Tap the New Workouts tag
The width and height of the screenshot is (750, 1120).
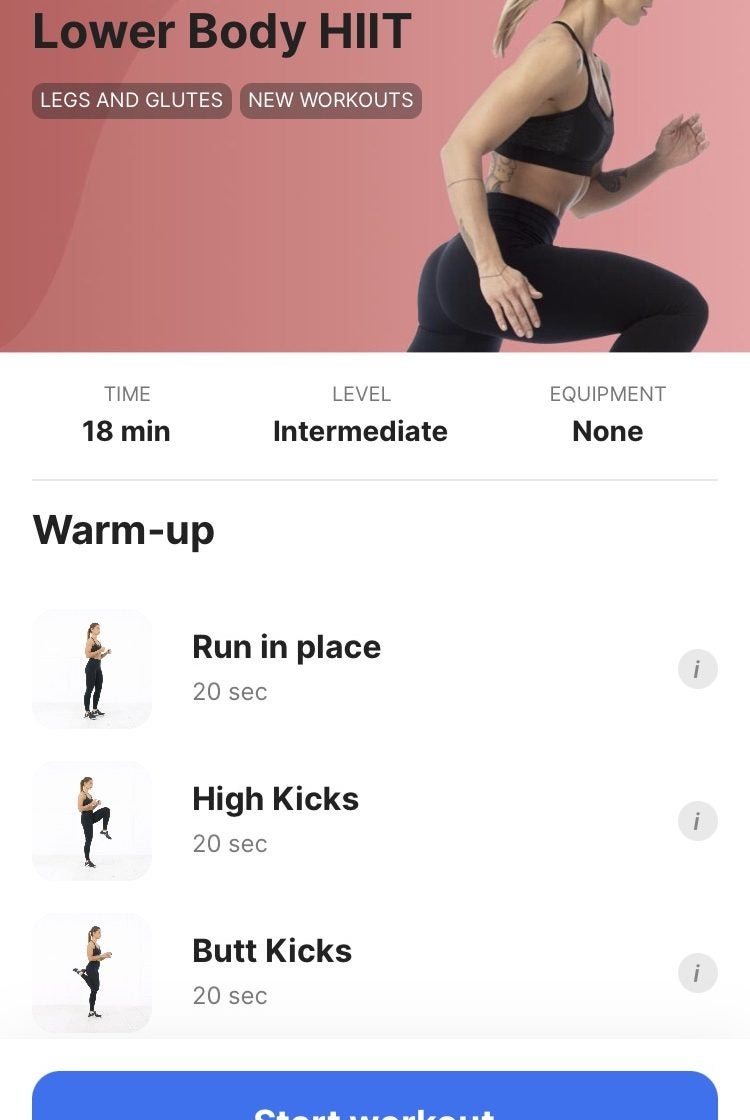click(330, 100)
